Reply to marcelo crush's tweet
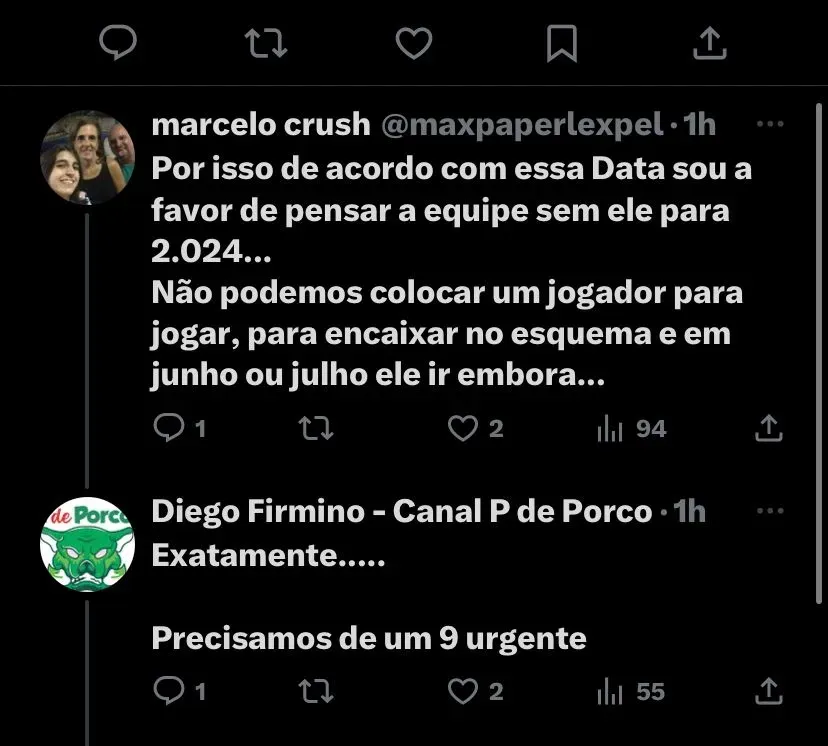Viewport: 828px width, 746px height. [x=168, y=429]
